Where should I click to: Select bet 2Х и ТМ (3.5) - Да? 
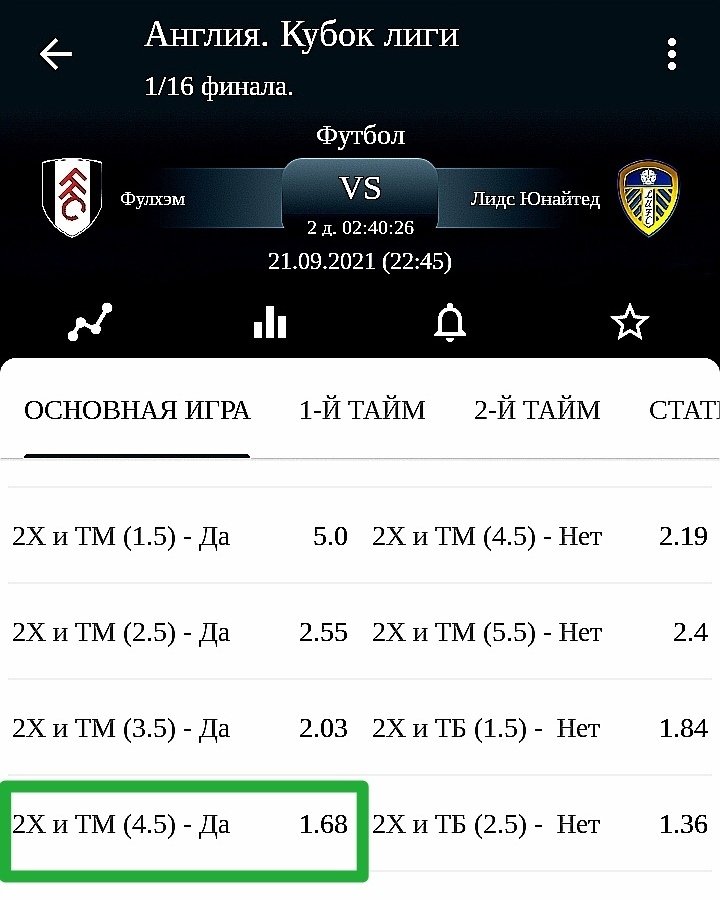point(180,729)
